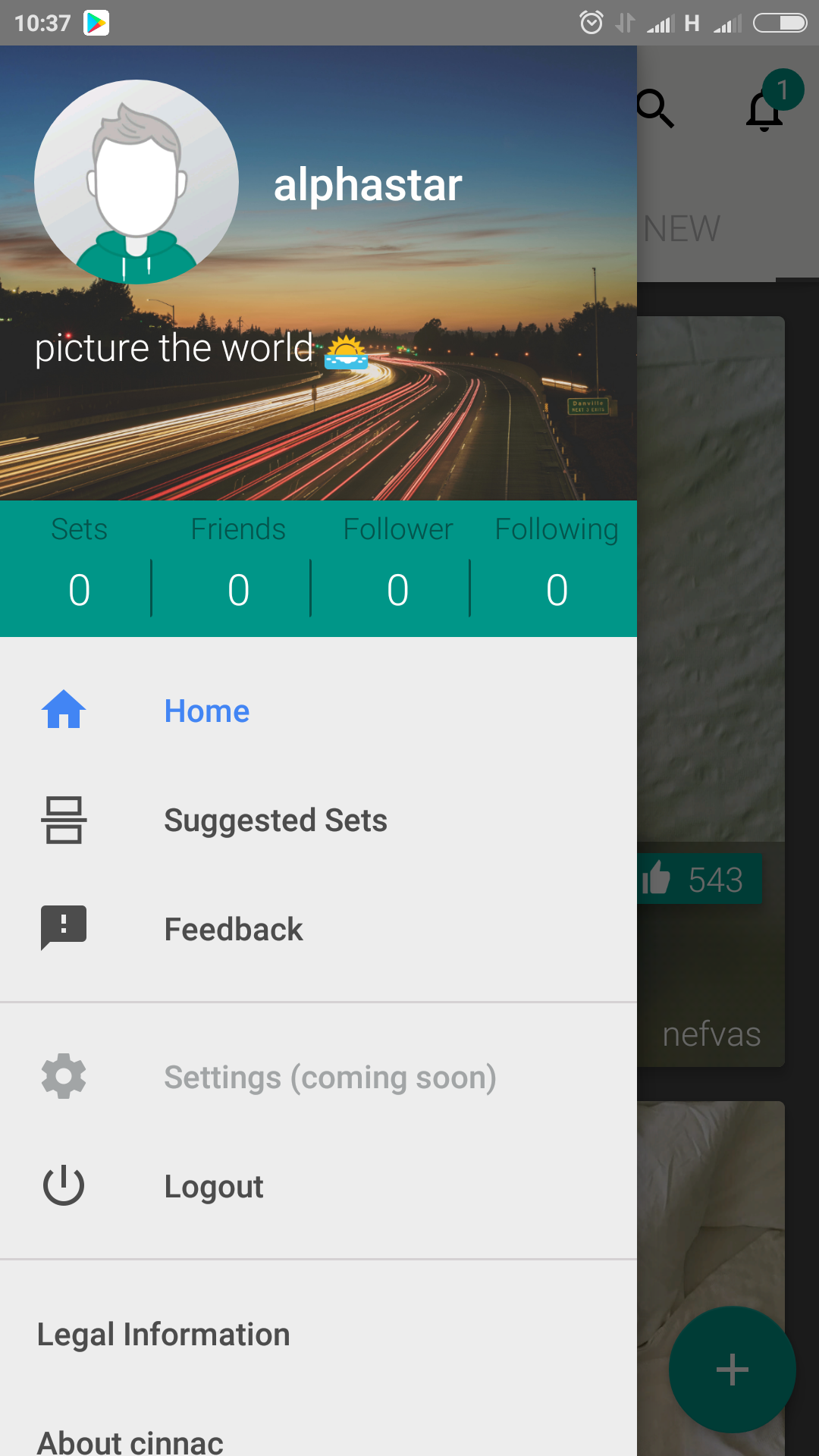This screenshot has height=1456, width=819.
Task: Log out of the account
Action: [x=318, y=1186]
